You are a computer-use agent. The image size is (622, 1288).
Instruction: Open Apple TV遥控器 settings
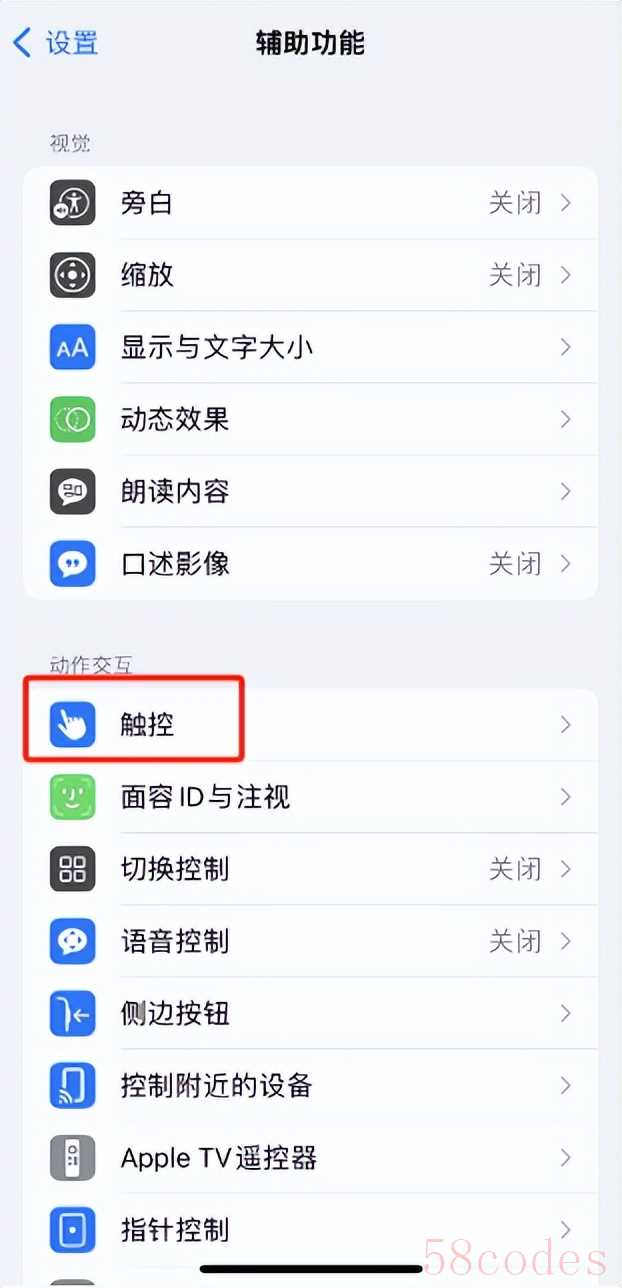[x=311, y=1157]
